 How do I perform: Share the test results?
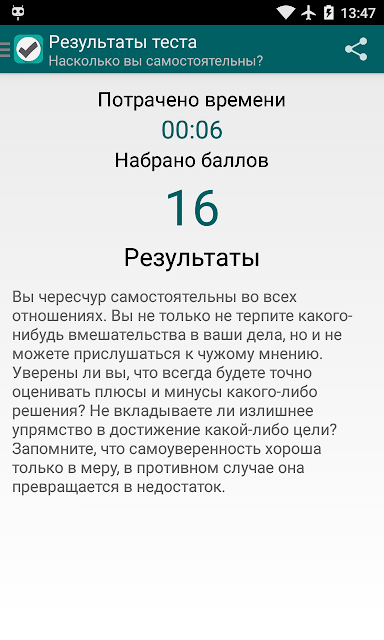click(356, 49)
